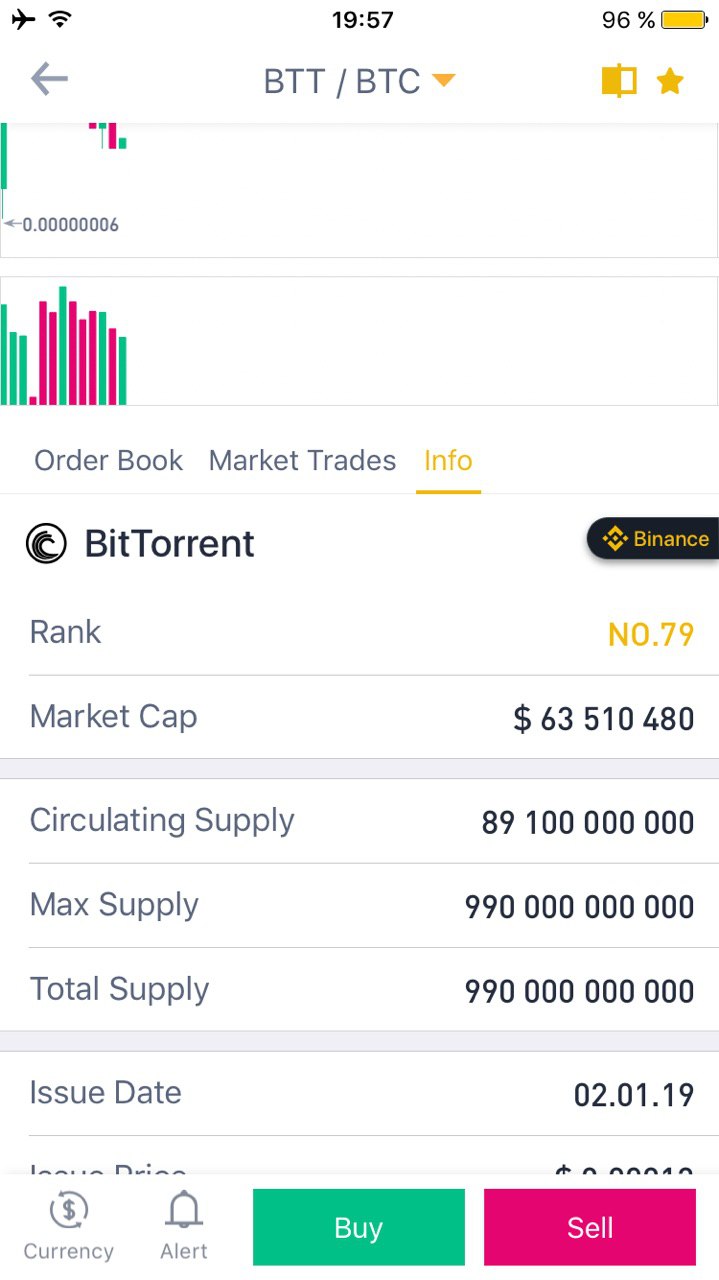Tap the Binance badge
The width and height of the screenshot is (719, 1280).
point(653,539)
